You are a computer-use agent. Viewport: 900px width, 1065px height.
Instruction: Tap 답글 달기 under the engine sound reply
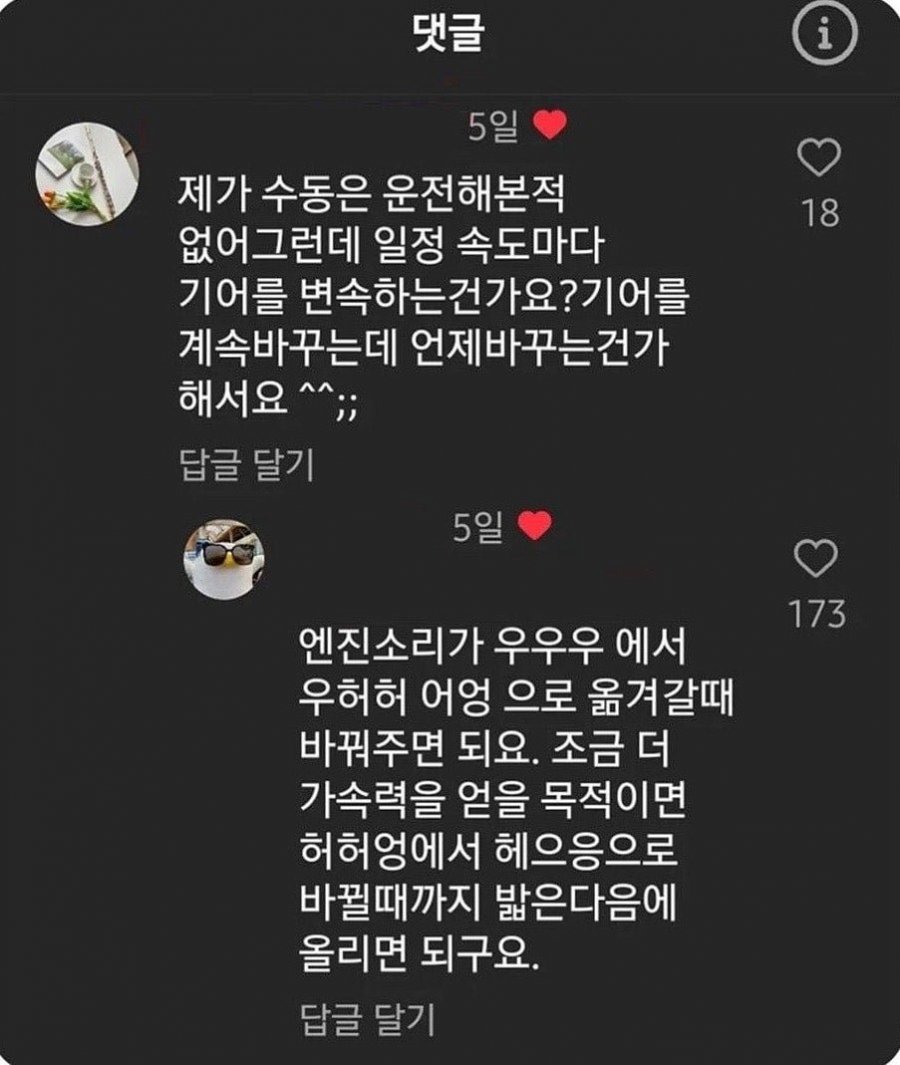pos(367,1018)
